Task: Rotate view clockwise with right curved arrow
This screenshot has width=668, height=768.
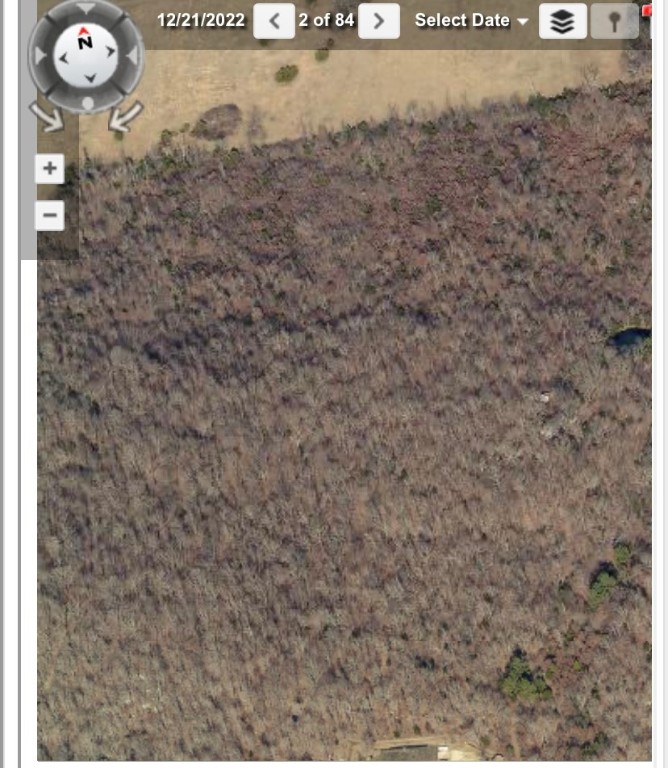Action: (x=124, y=118)
